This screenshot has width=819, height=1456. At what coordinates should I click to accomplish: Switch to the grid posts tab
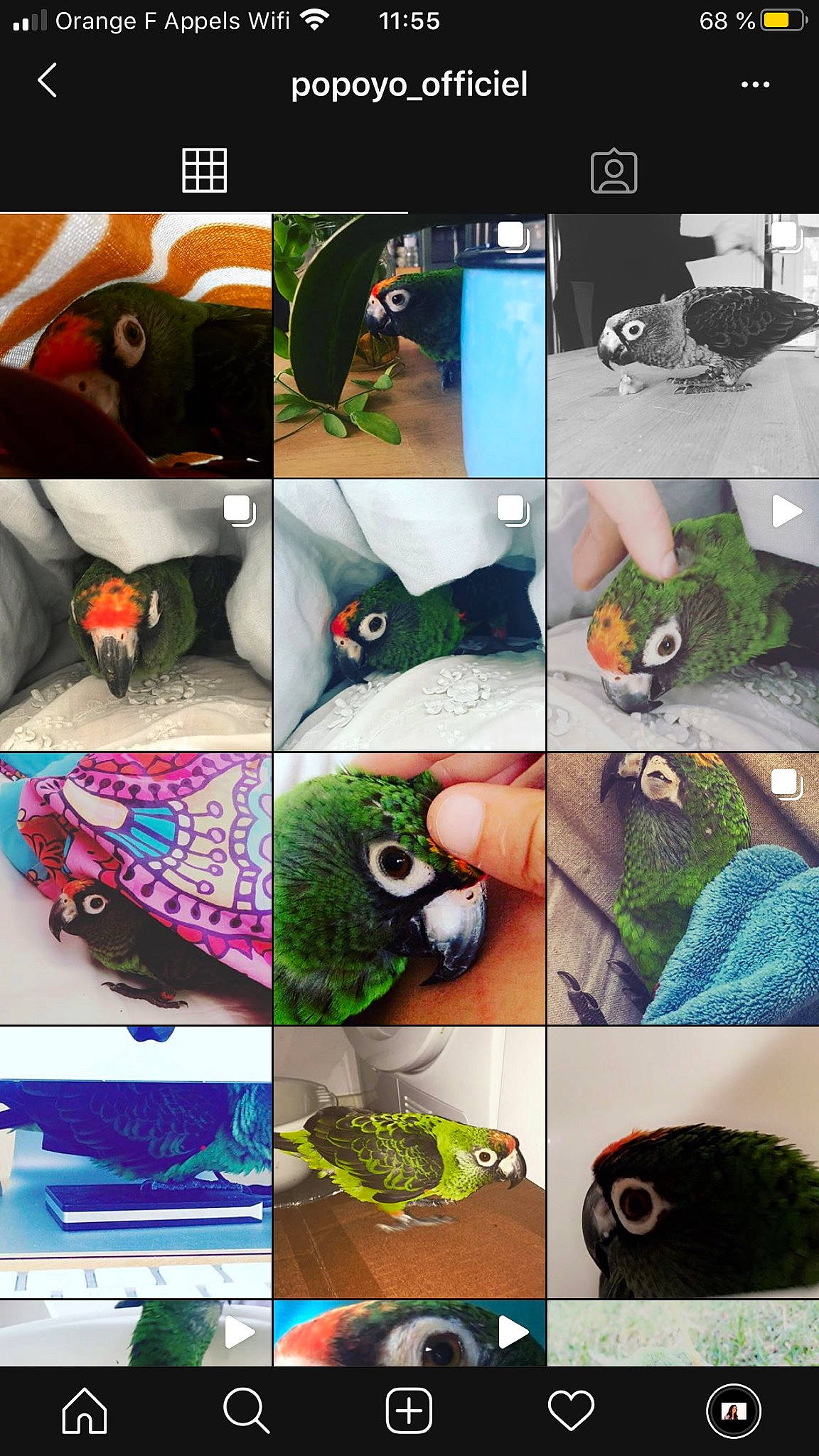coord(204,171)
